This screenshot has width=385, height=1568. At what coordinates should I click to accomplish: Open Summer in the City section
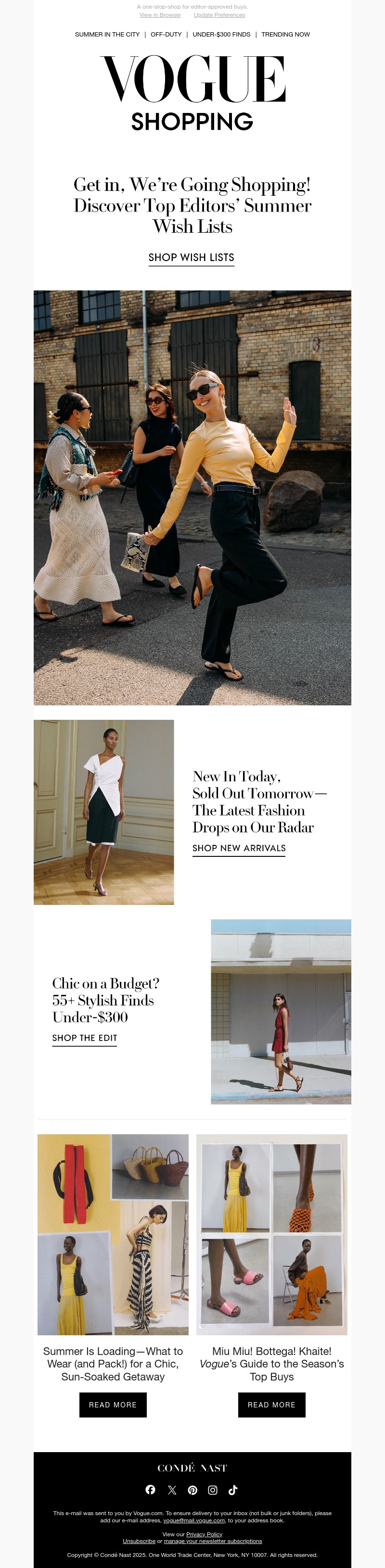pyautogui.click(x=107, y=35)
